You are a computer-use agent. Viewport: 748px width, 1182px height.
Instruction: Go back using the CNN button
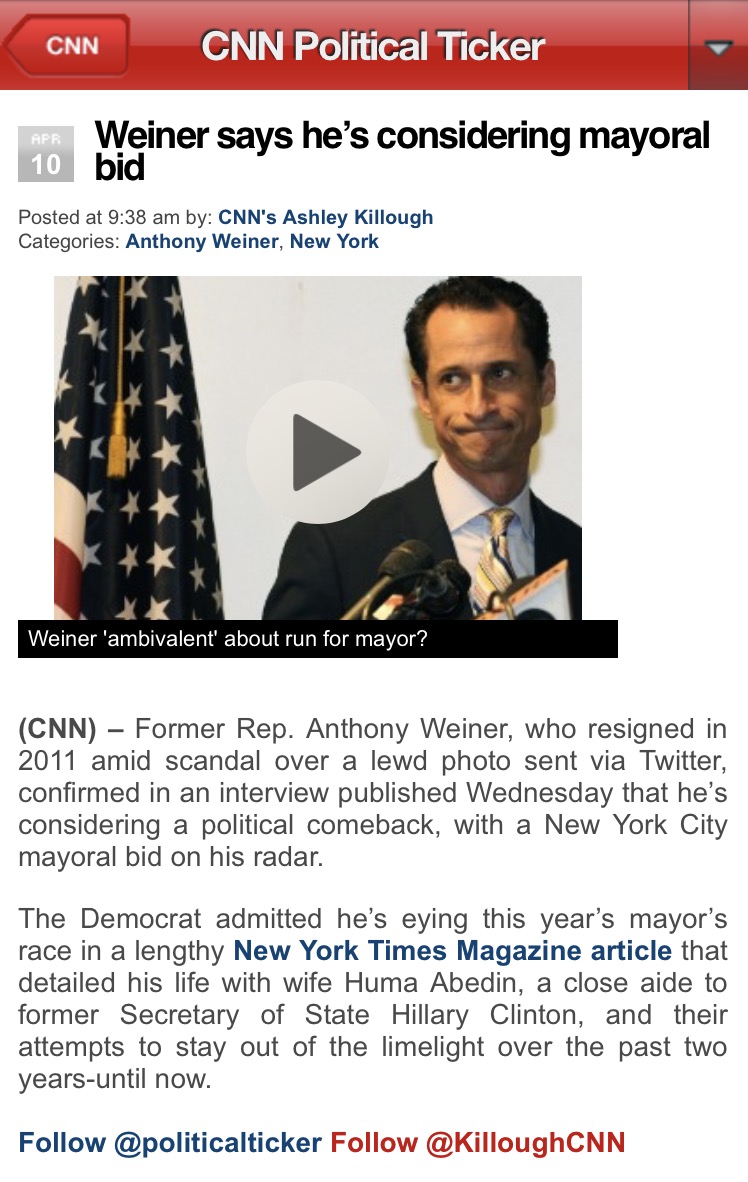tap(68, 46)
